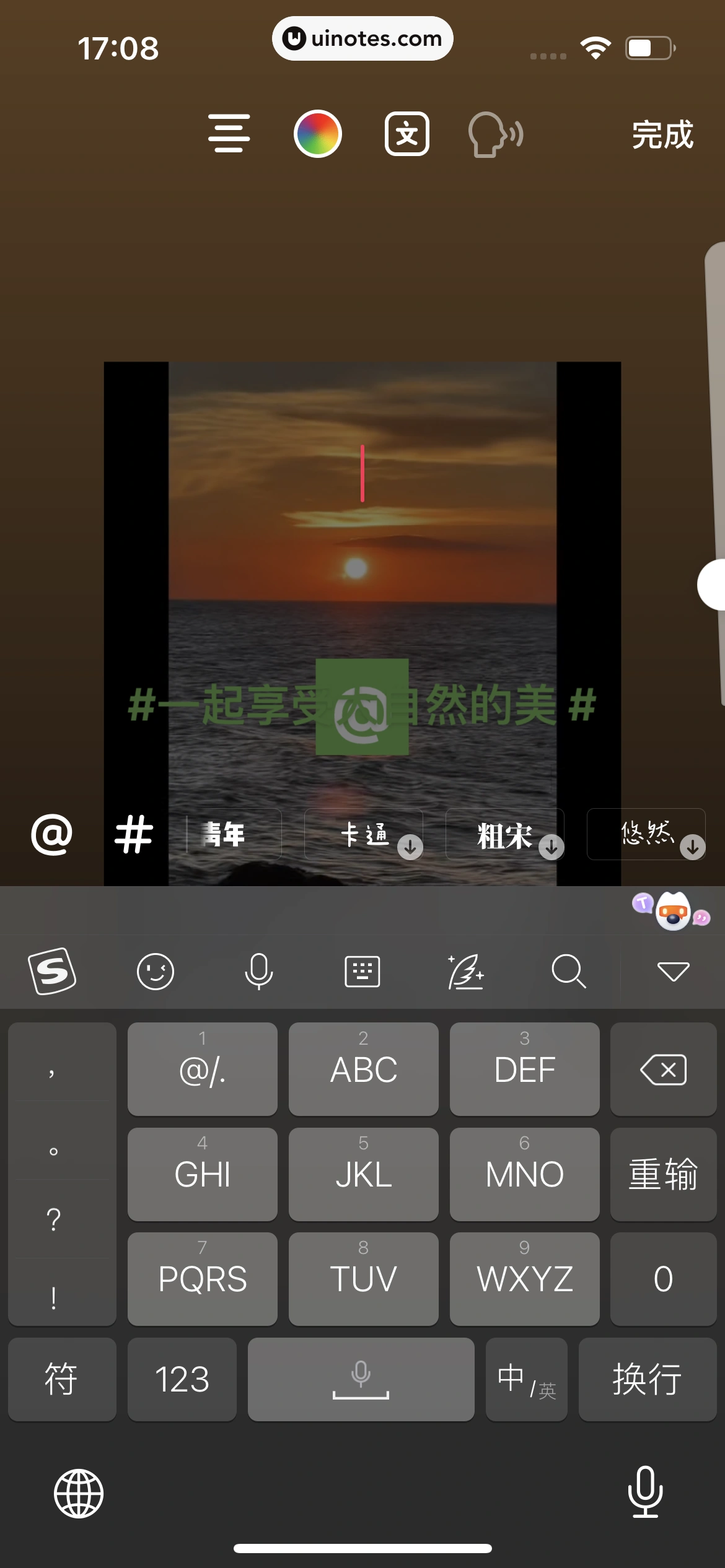The height and width of the screenshot is (1568, 725).
Task: Activate the text-to-speech reading icon
Action: point(494,133)
